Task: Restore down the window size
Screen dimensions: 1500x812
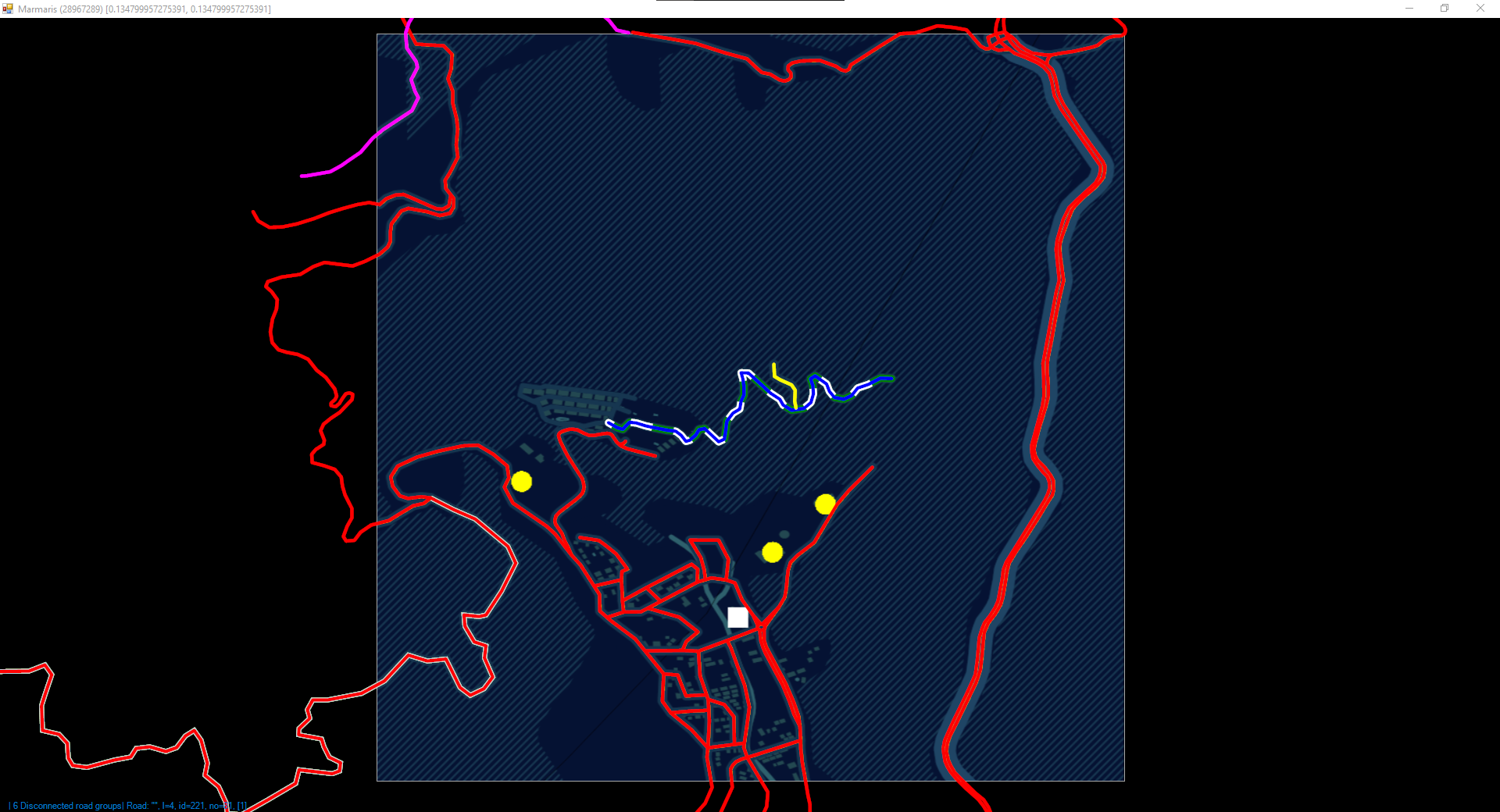Action: coord(1445,9)
